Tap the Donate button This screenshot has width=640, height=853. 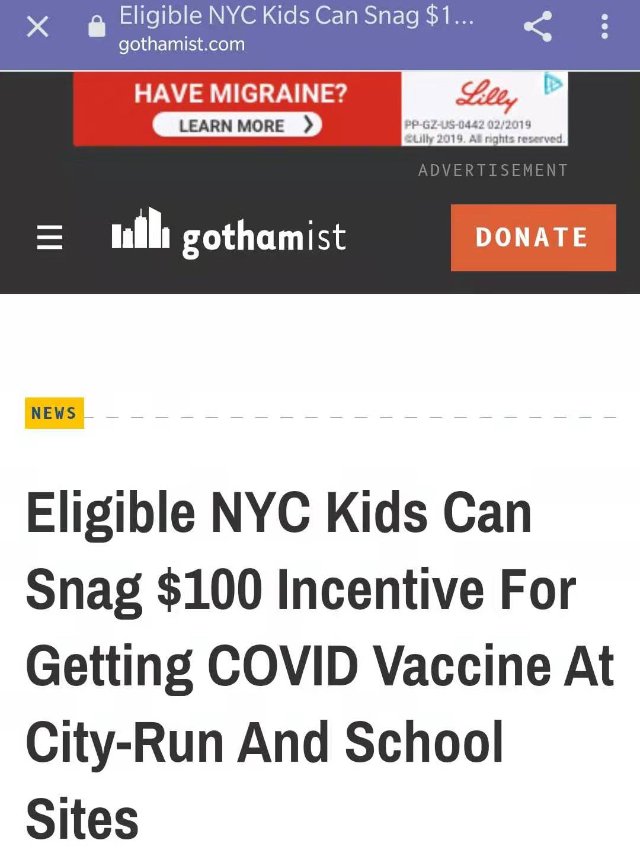coord(532,238)
